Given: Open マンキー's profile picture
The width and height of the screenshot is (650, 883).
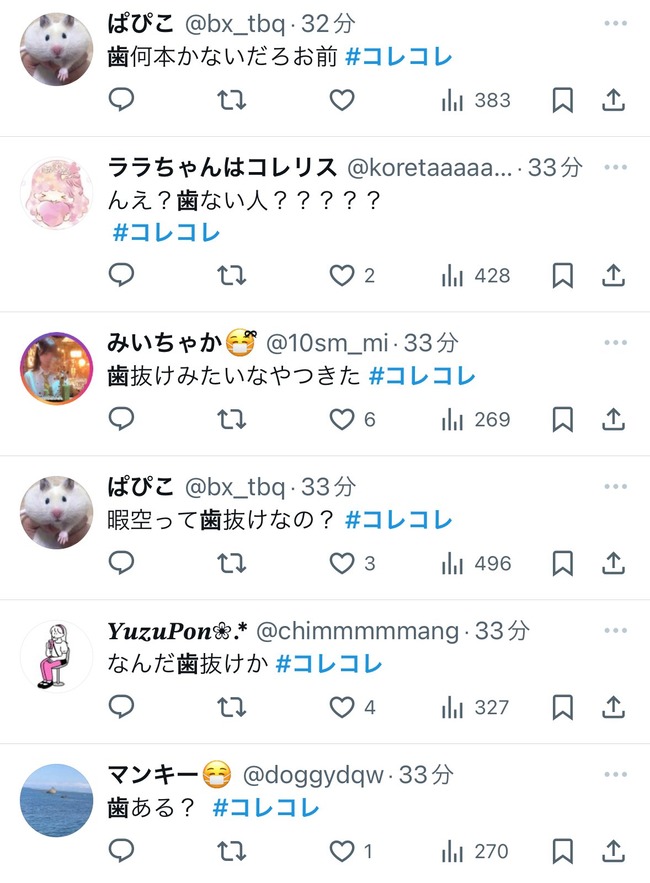Looking at the screenshot, I should tap(57, 799).
